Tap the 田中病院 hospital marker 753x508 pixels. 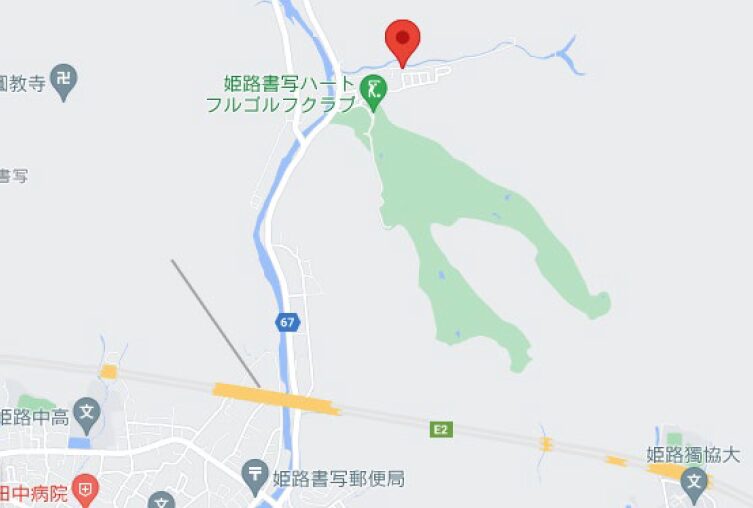point(87,491)
